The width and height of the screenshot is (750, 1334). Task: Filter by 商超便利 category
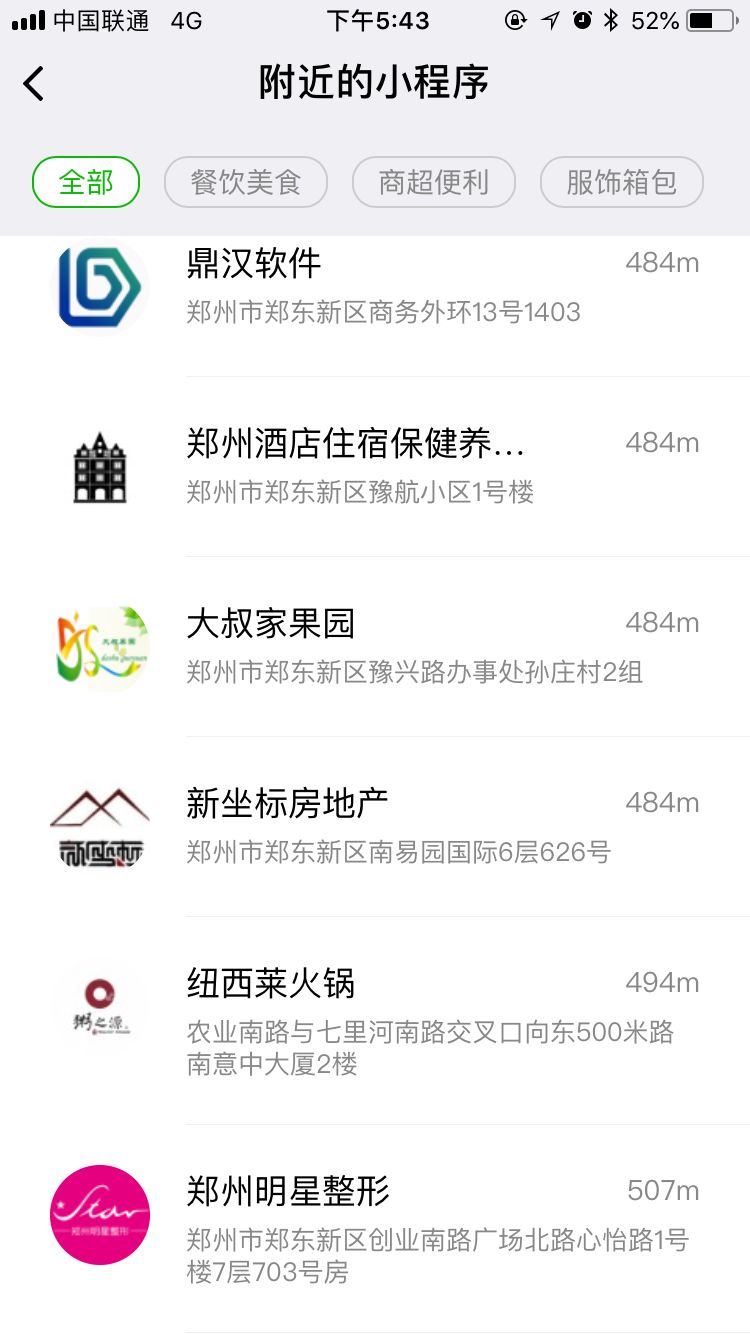coord(433,182)
